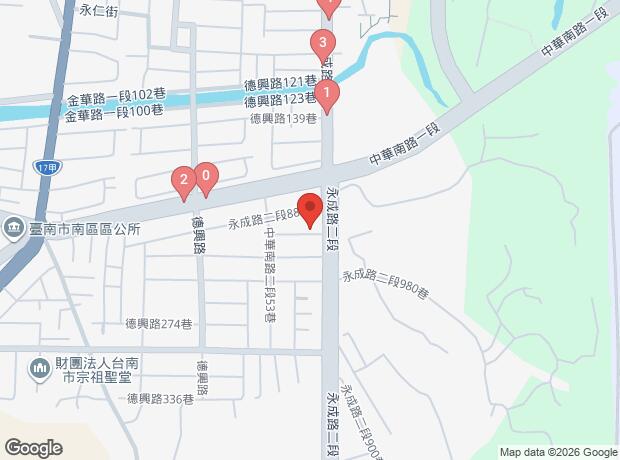The height and width of the screenshot is (460, 620).
Task: Open the 臺南市南區區公所 place icon
Action: pyautogui.click(x=12, y=229)
